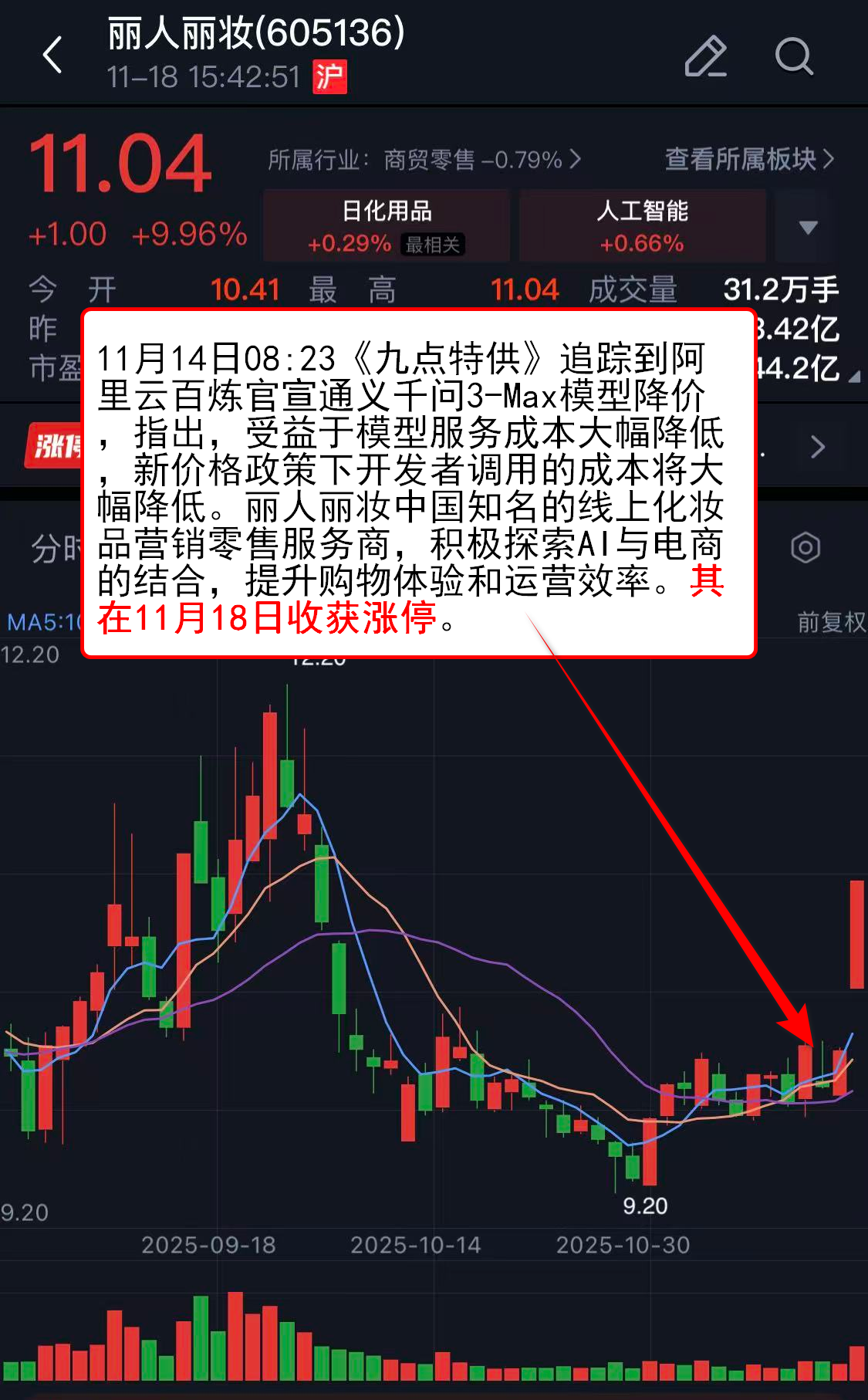Change the 前复权 adjustment option
The height and width of the screenshot is (1400, 868).
[x=830, y=622]
